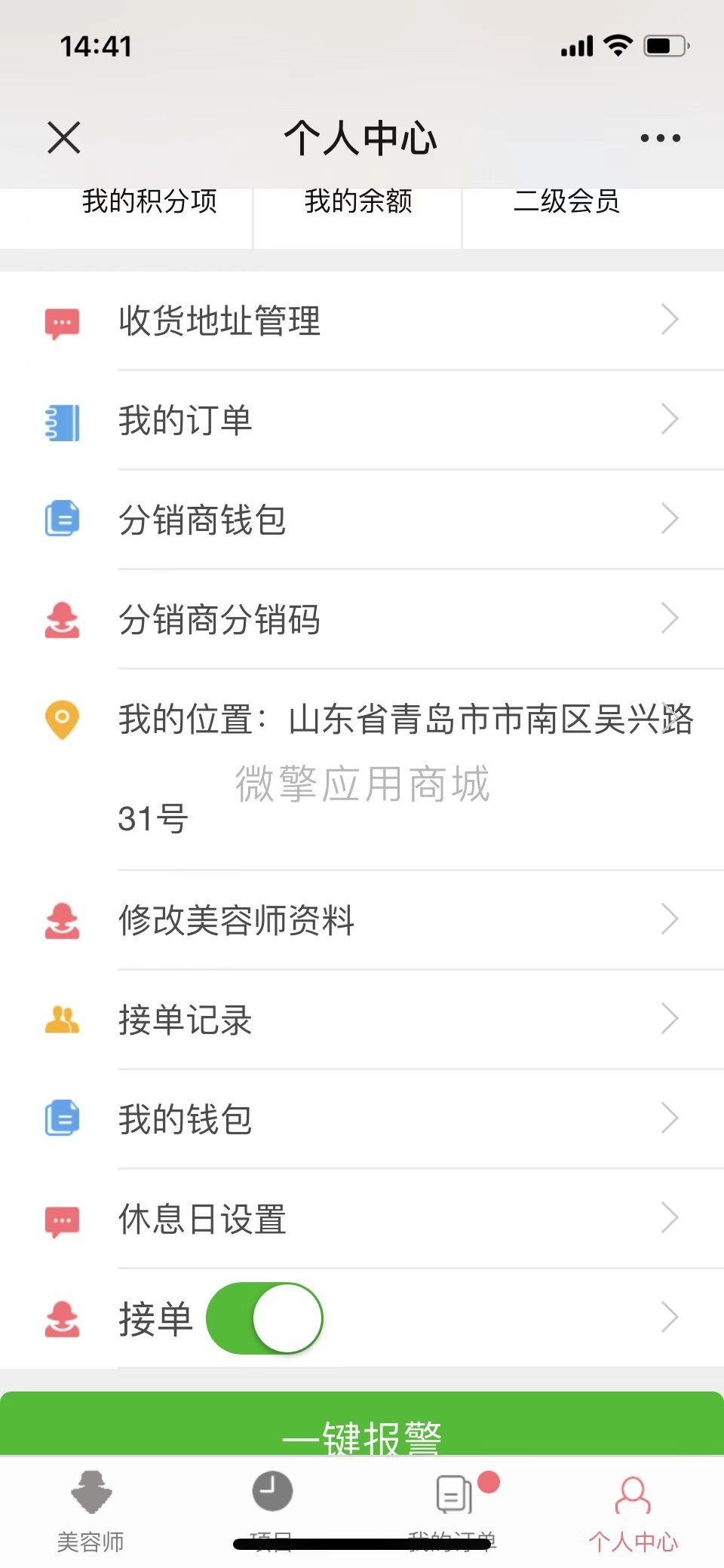The height and width of the screenshot is (1568, 724).
Task: Expand the 休息日设置 row chevron
Action: tap(670, 1219)
